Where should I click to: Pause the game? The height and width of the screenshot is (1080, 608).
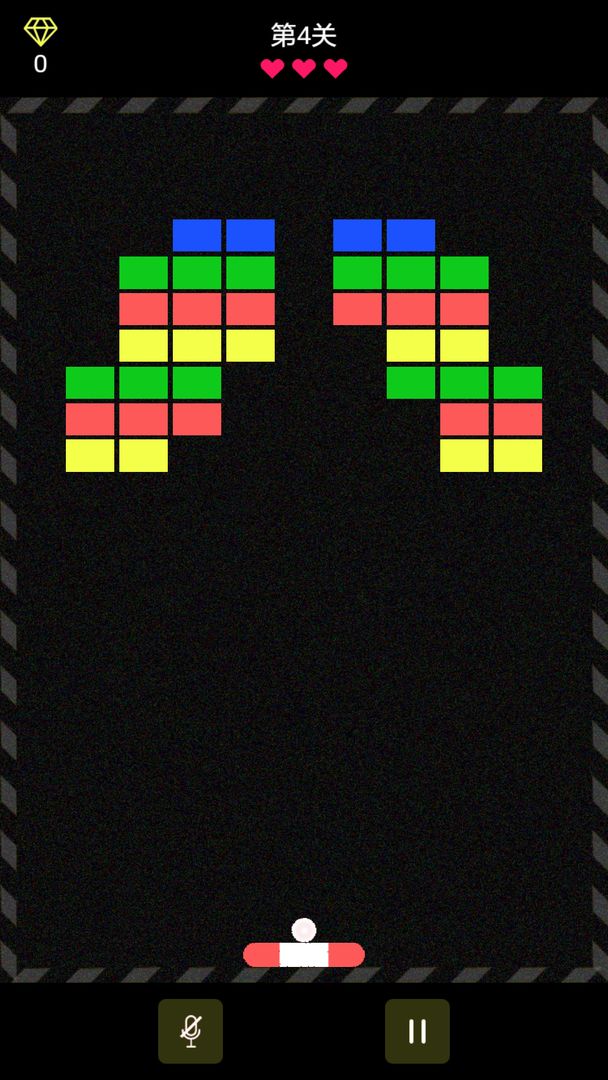pyautogui.click(x=417, y=1031)
